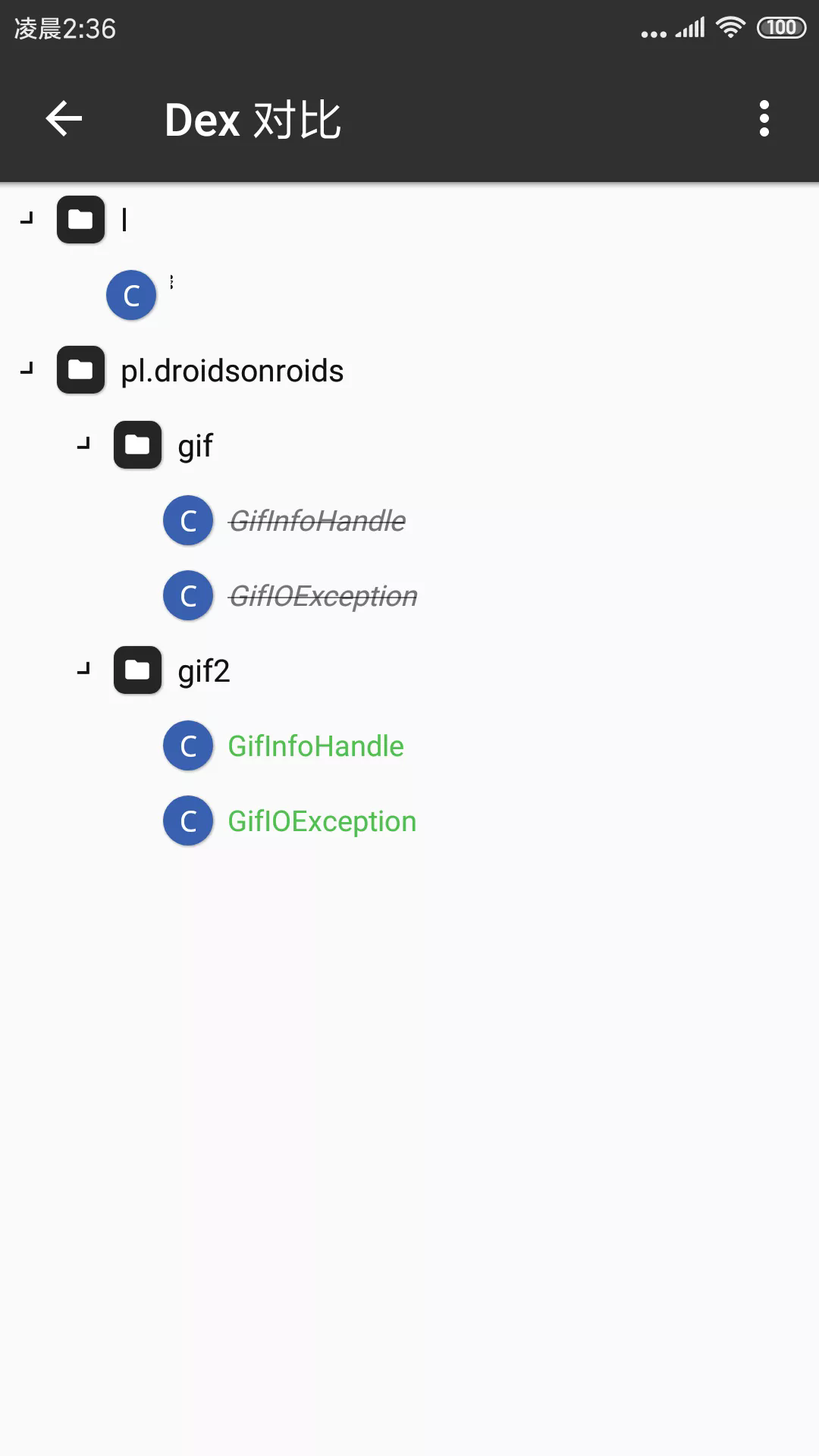Collapse the gif2 folder
The width and height of the screenshot is (819, 1456).
84,670
